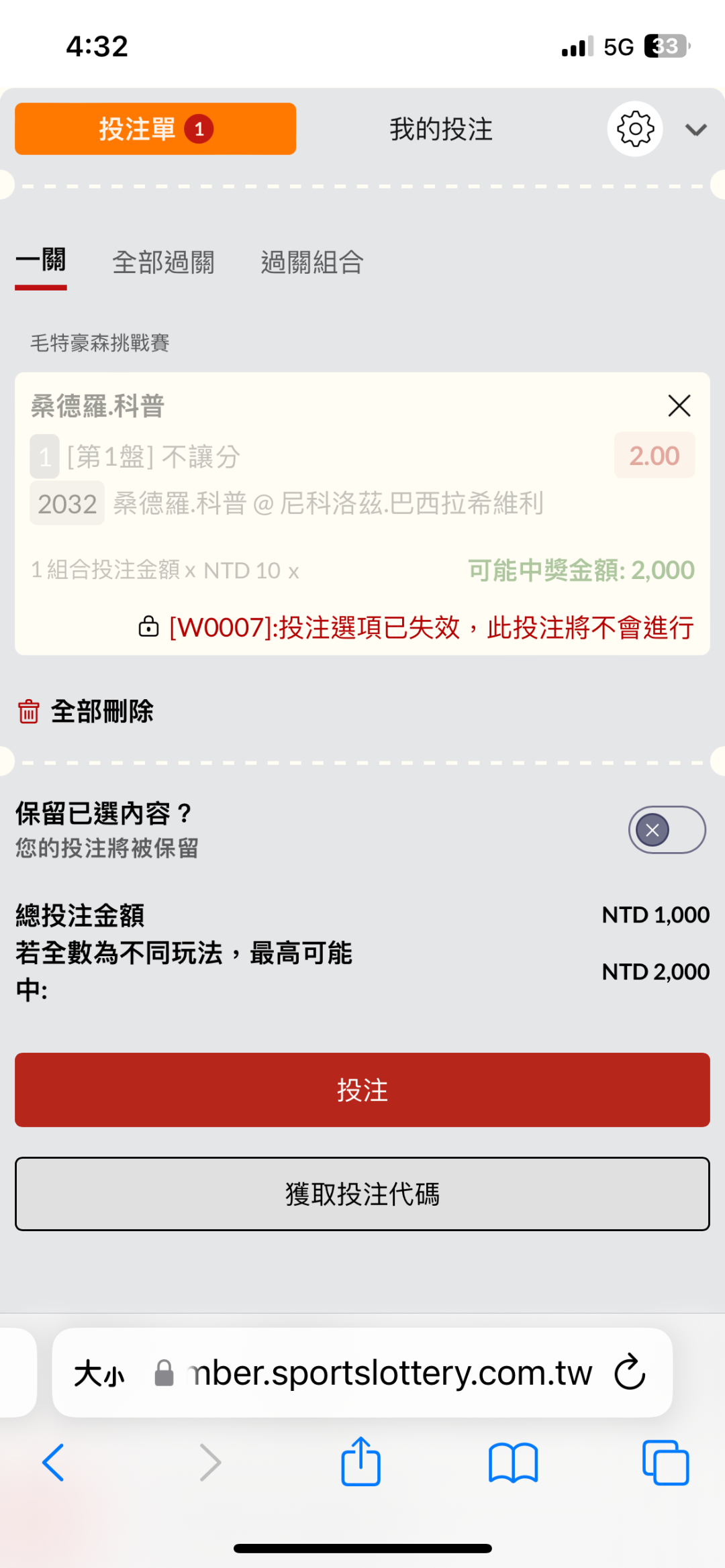
Task: Open the bet slip settings gear
Action: (635, 129)
